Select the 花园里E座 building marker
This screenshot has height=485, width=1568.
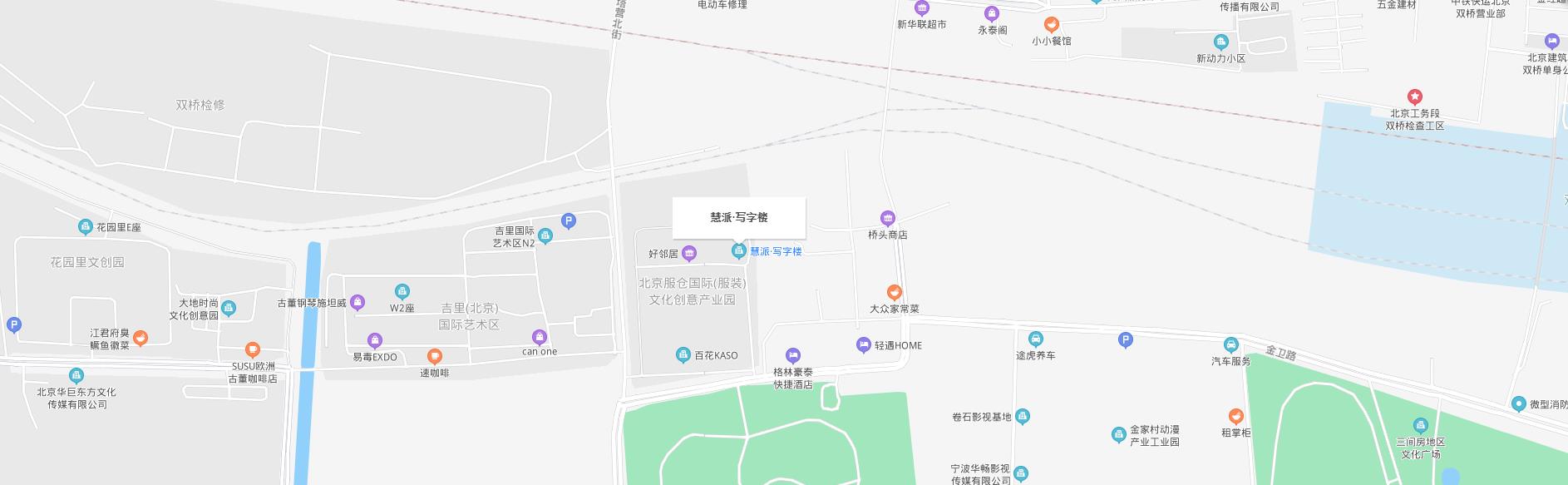(x=85, y=226)
